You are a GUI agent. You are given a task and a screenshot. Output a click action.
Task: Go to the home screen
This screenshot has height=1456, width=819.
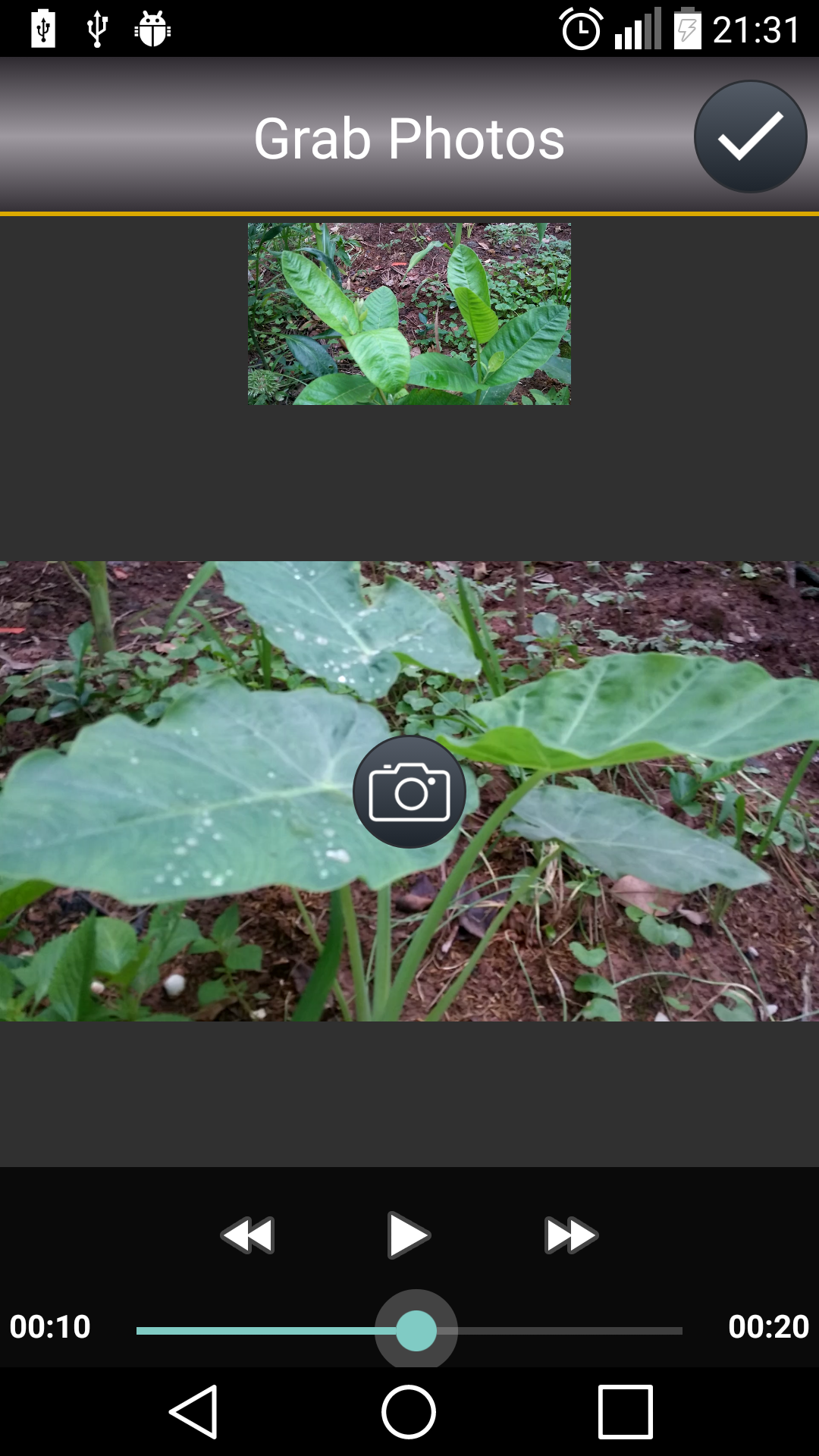click(x=409, y=1412)
